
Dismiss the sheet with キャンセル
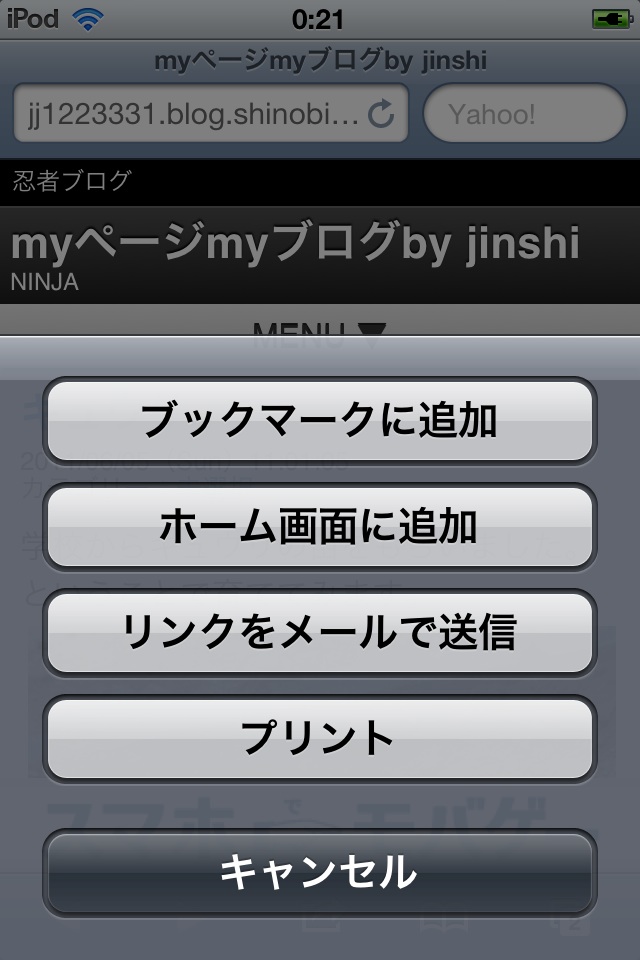pyautogui.click(x=319, y=872)
